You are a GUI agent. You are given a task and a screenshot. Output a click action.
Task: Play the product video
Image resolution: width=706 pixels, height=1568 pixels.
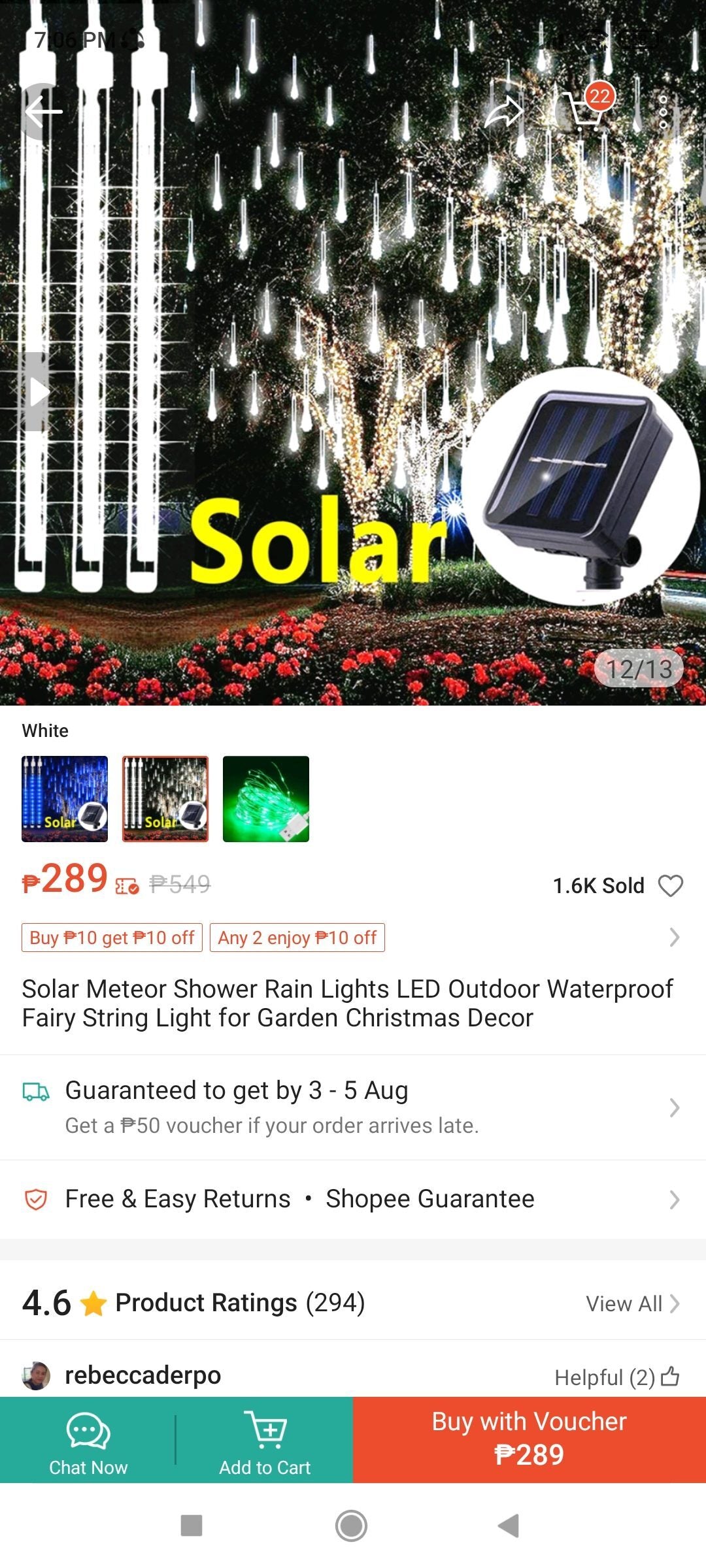(x=38, y=392)
